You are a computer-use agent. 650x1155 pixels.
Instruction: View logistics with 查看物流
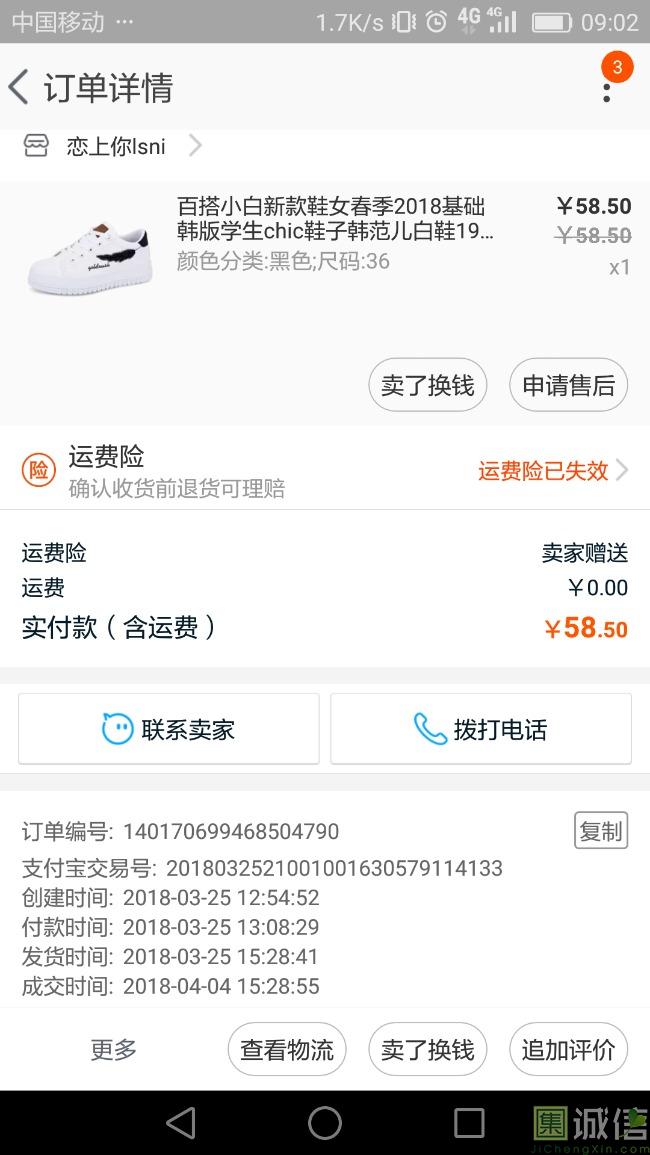tap(287, 1049)
